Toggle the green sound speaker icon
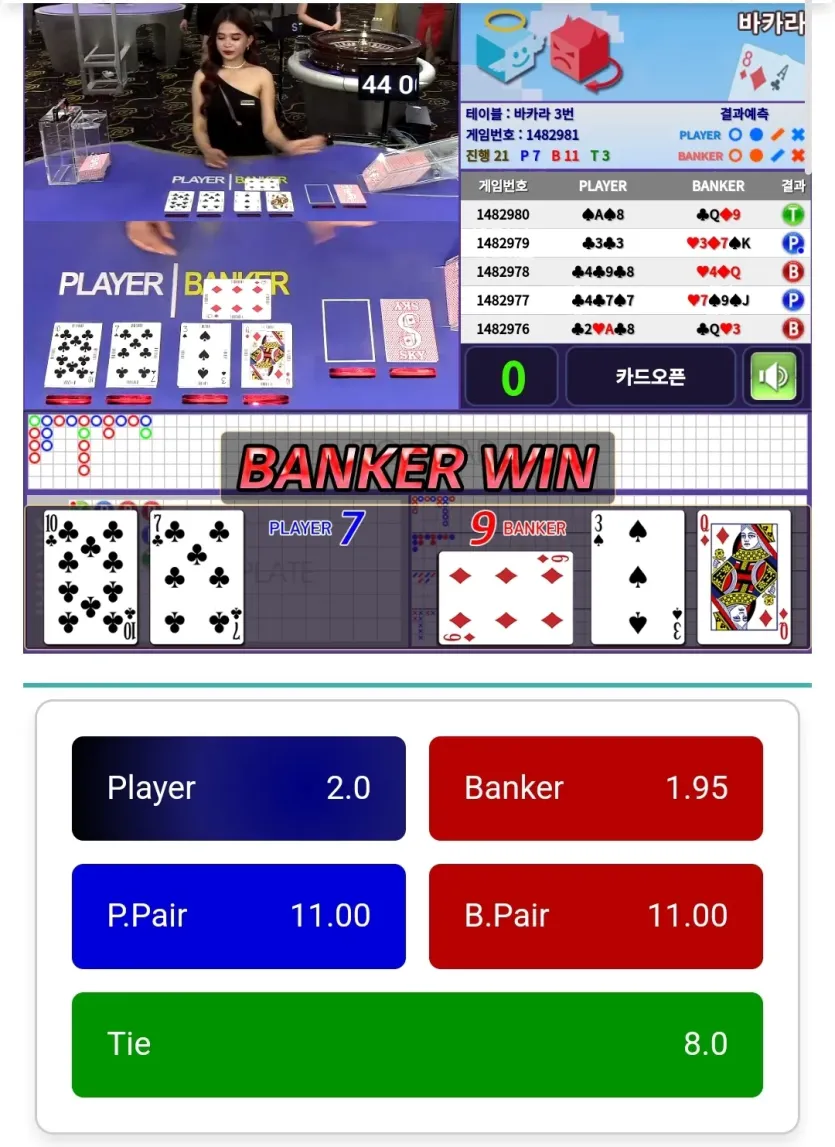This screenshot has height=1147, width=835. coord(773,378)
